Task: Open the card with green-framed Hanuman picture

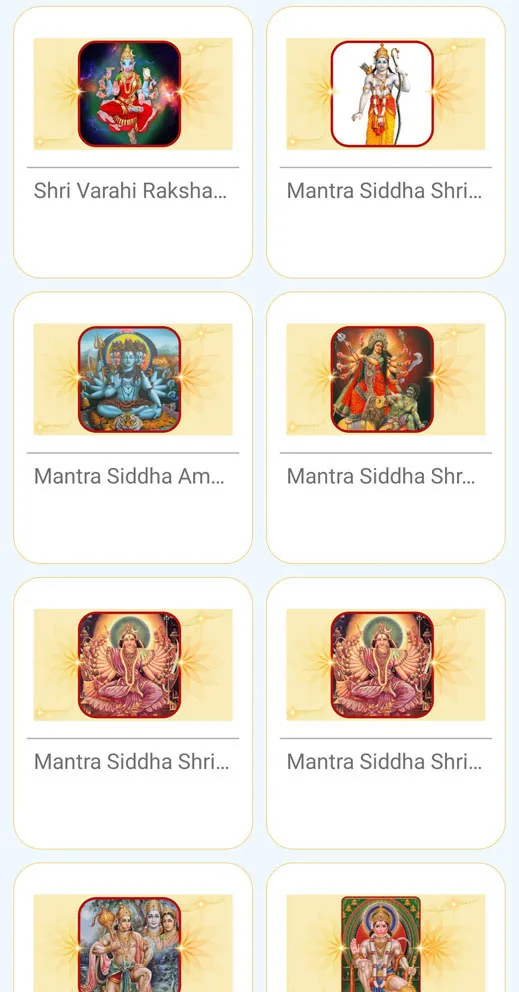Action: [x=385, y=927]
